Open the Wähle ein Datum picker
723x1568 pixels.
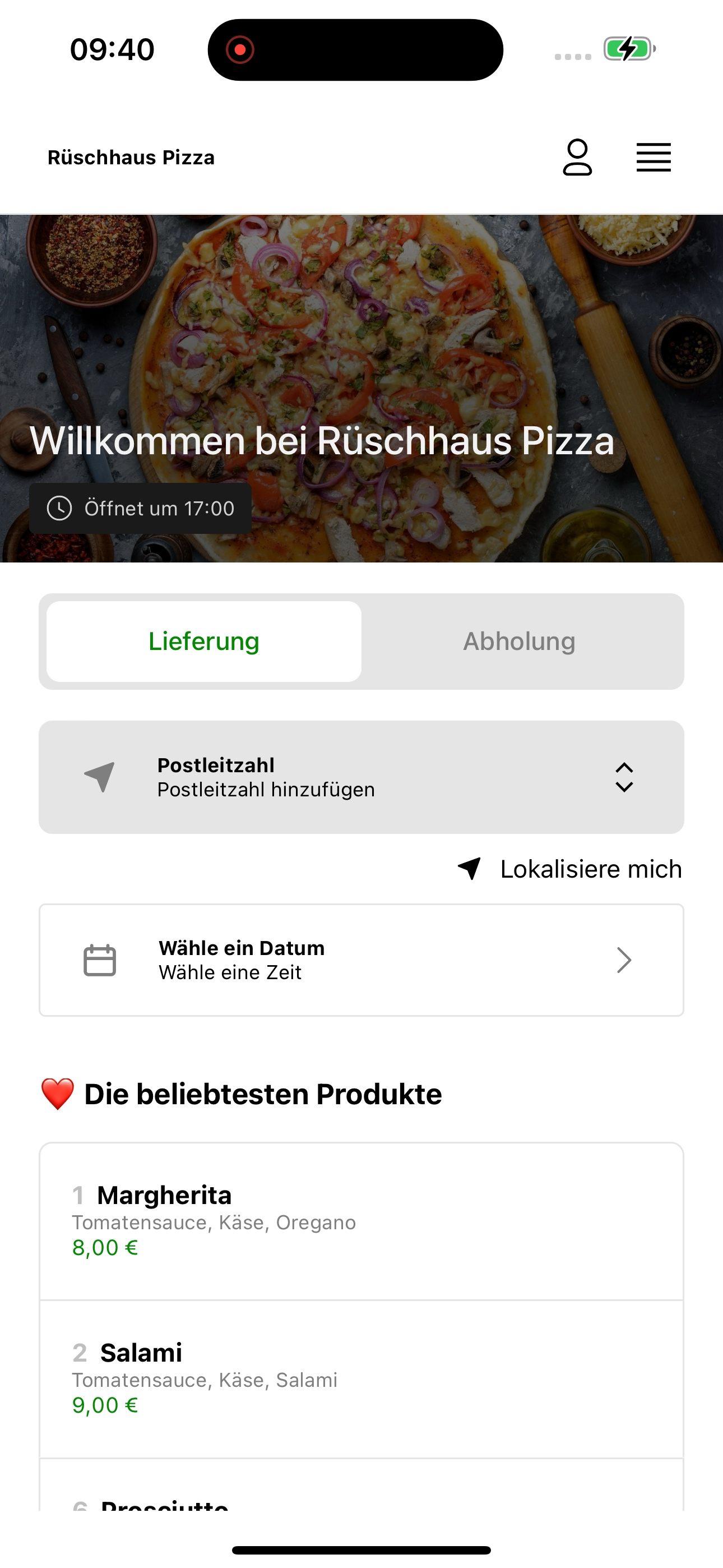(x=361, y=960)
